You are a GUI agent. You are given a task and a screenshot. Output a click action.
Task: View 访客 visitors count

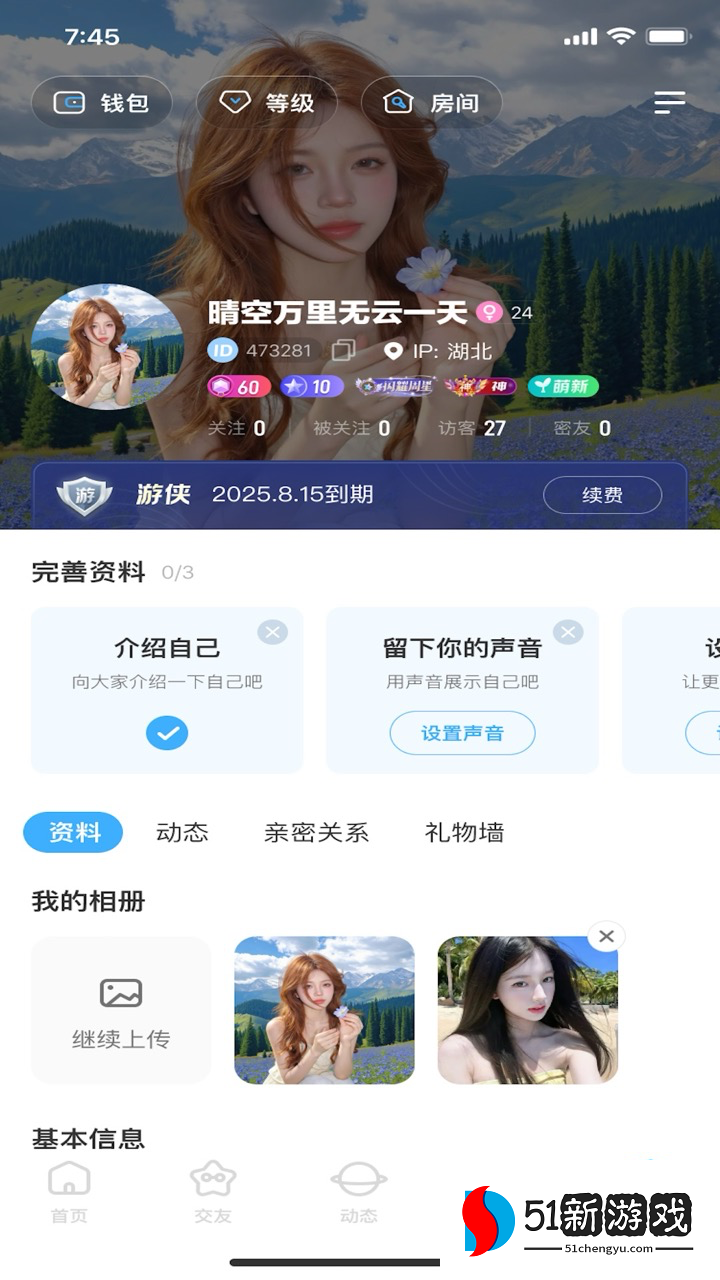(x=472, y=428)
